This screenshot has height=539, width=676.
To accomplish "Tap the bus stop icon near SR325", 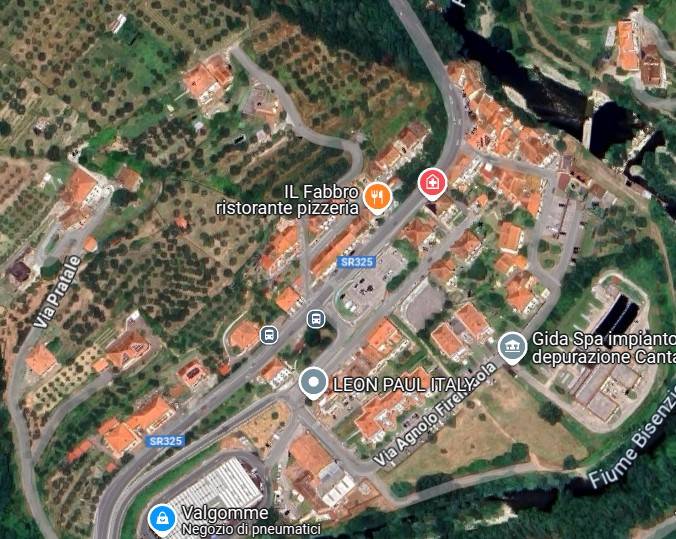I will [315, 319].
